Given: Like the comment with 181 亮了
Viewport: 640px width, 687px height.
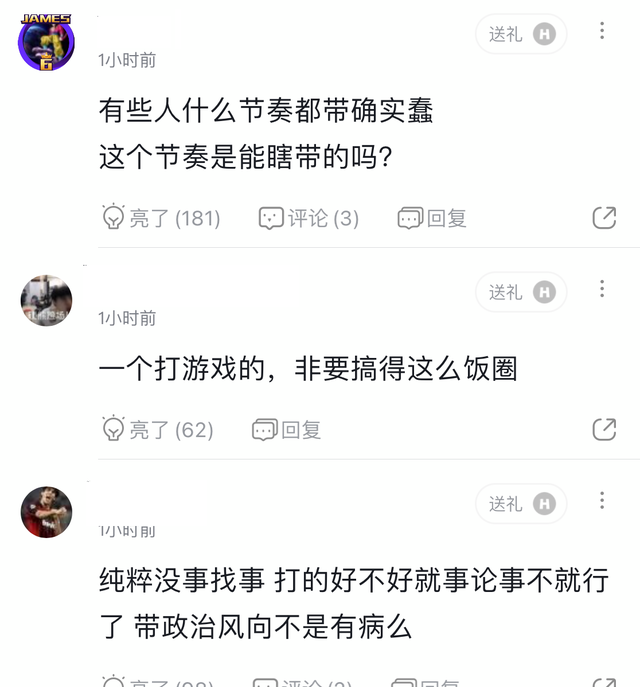Looking at the screenshot, I should (162, 218).
